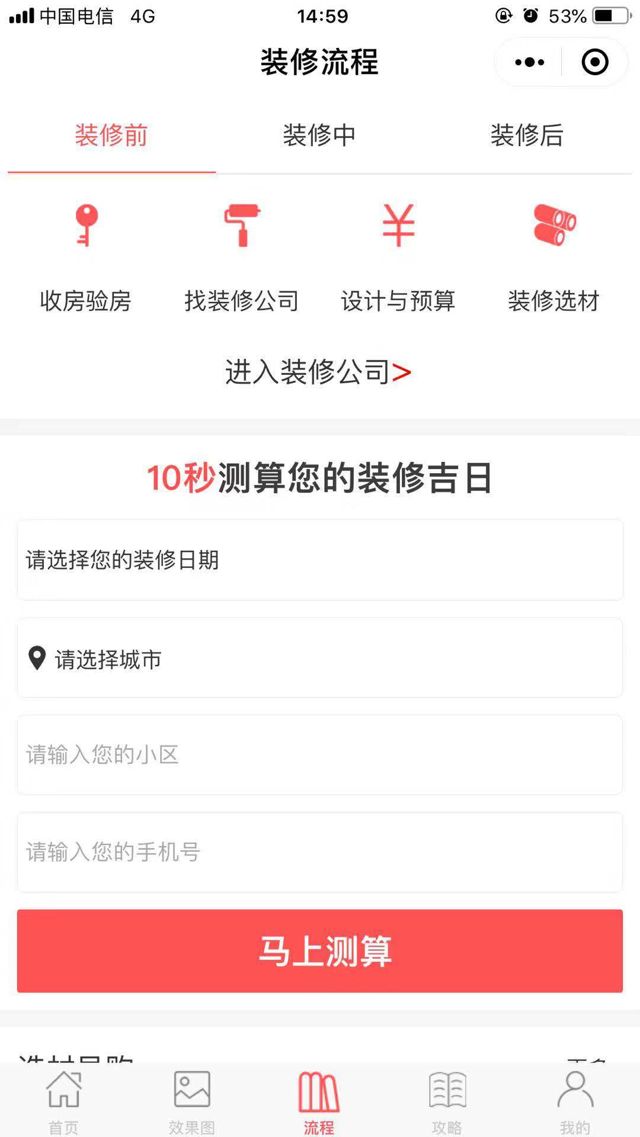Screen dimensions: 640x1137
Task: Select the 装修前 tab
Action: [x=111, y=136]
